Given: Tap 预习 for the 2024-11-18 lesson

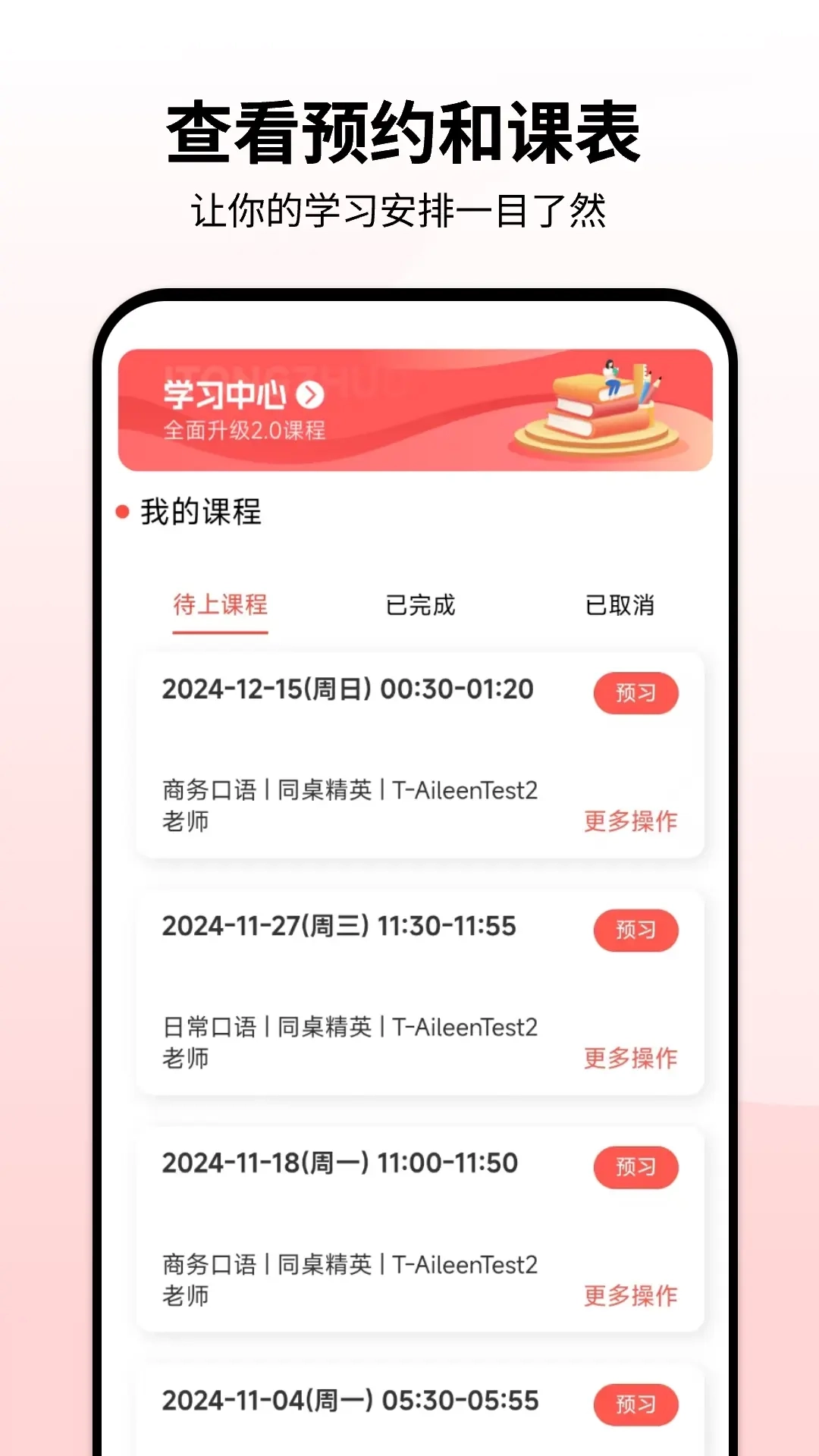Looking at the screenshot, I should click(636, 1169).
